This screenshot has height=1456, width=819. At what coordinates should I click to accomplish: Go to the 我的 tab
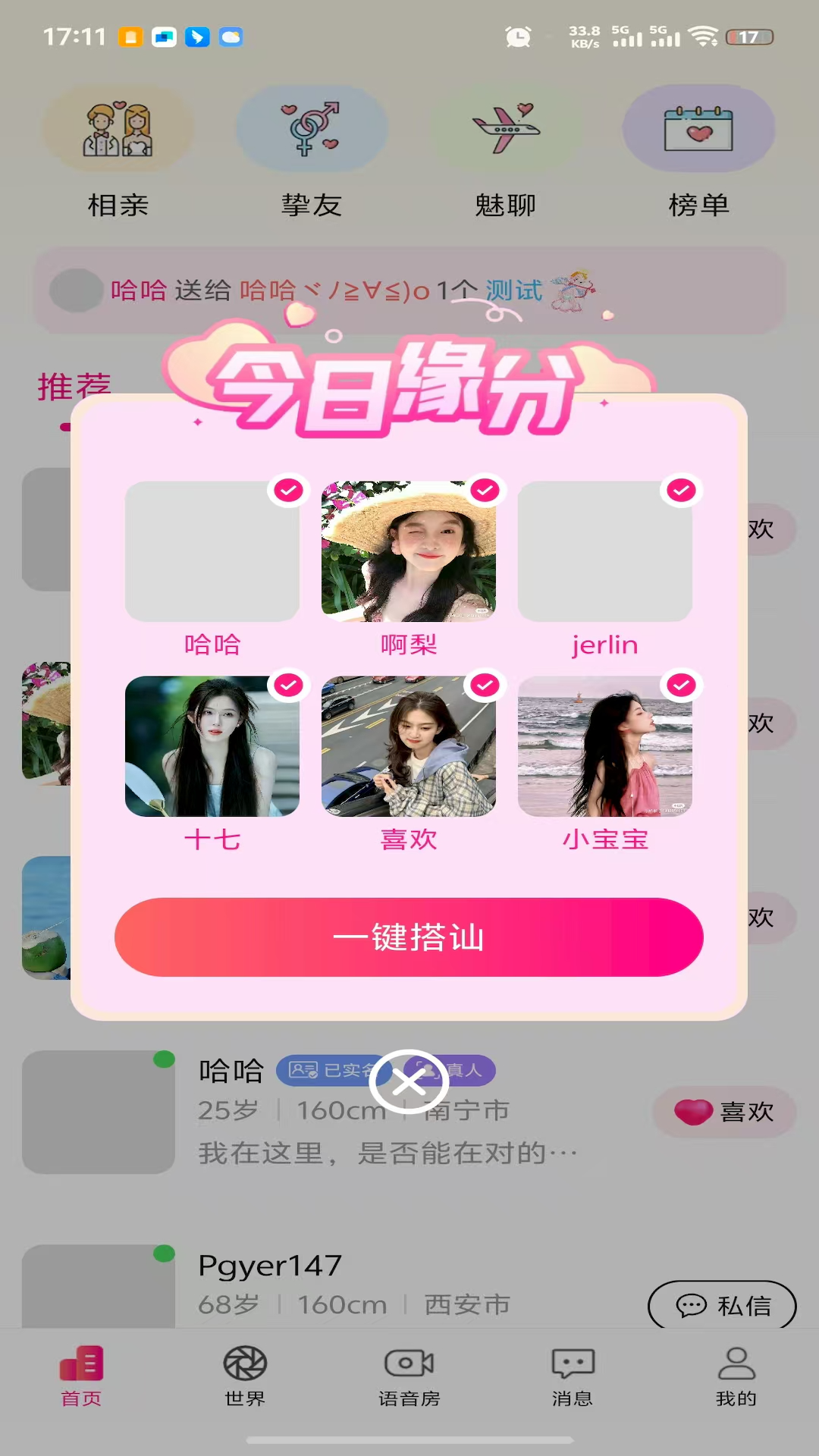point(736,1376)
